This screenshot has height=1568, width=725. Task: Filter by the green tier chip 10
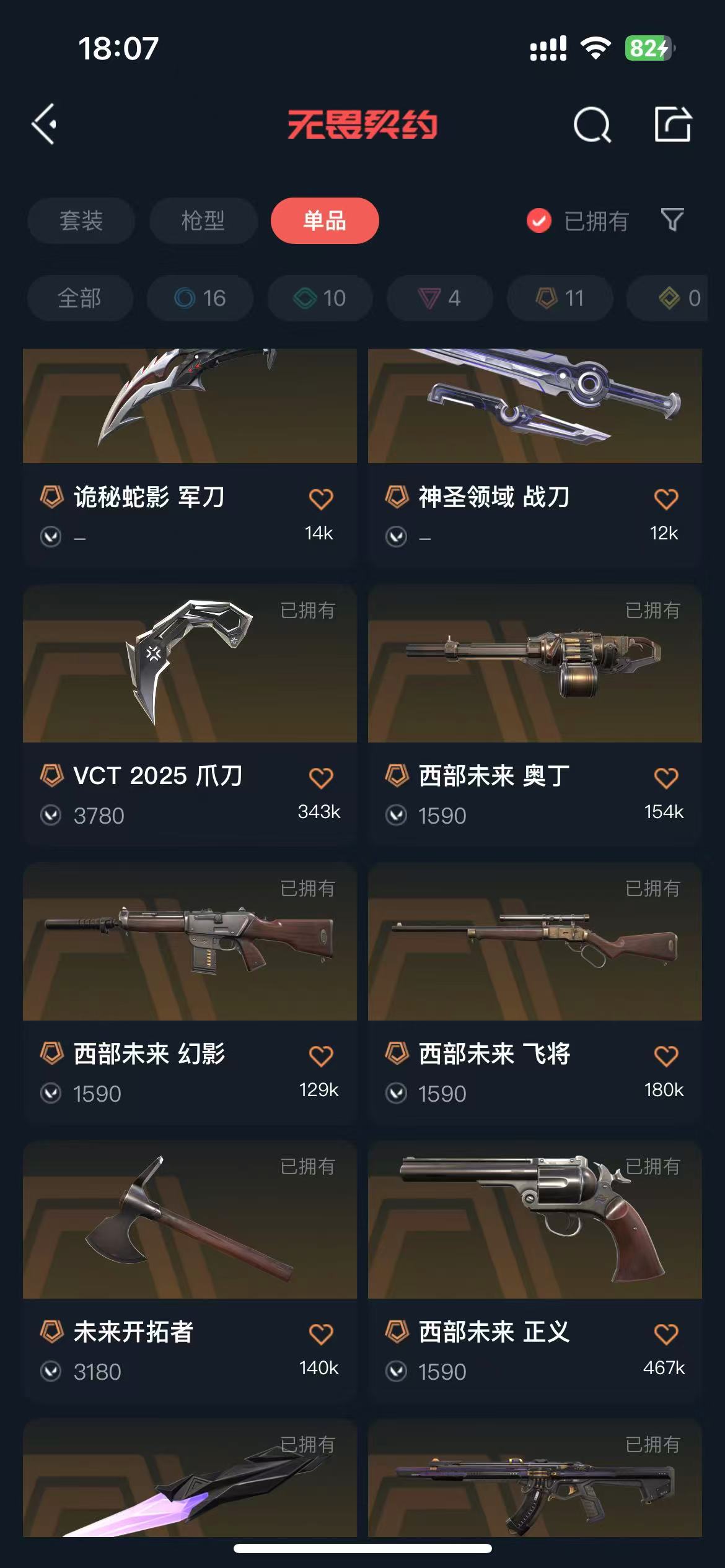coord(320,298)
